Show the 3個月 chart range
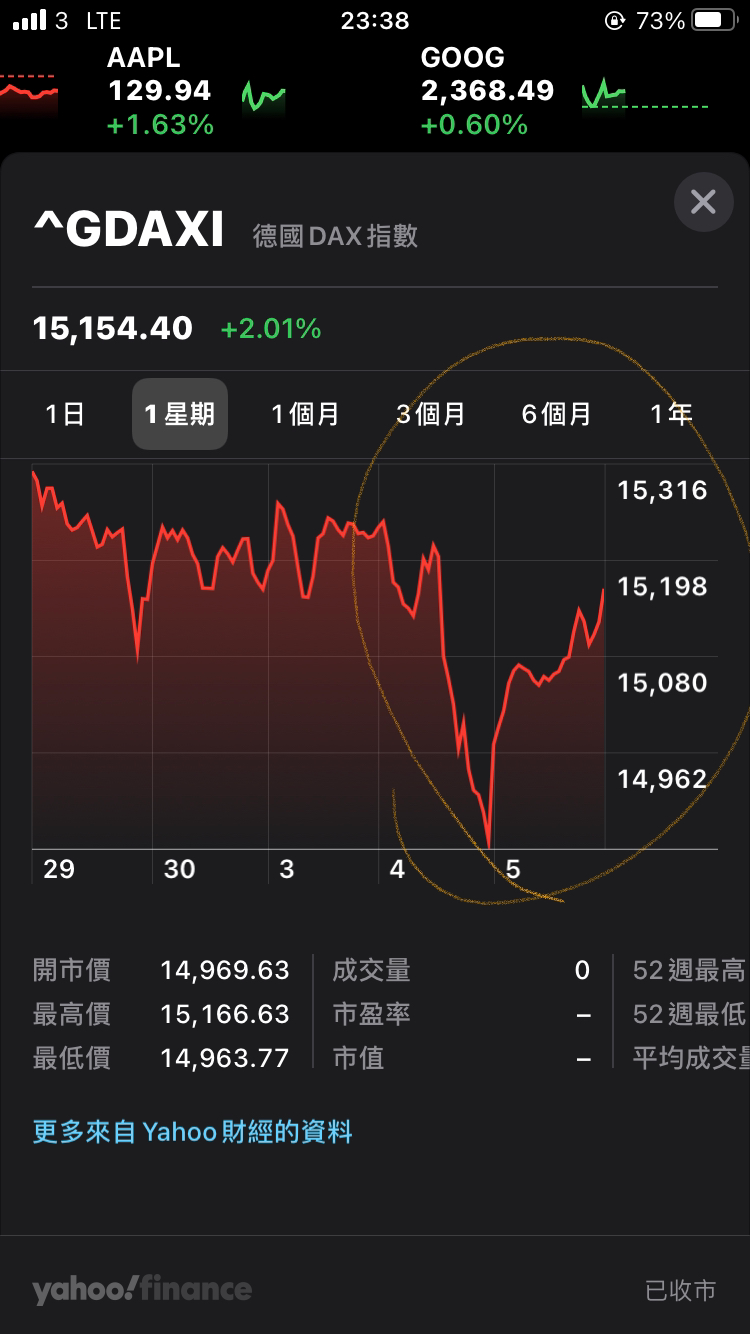The image size is (750, 1334). [431, 414]
